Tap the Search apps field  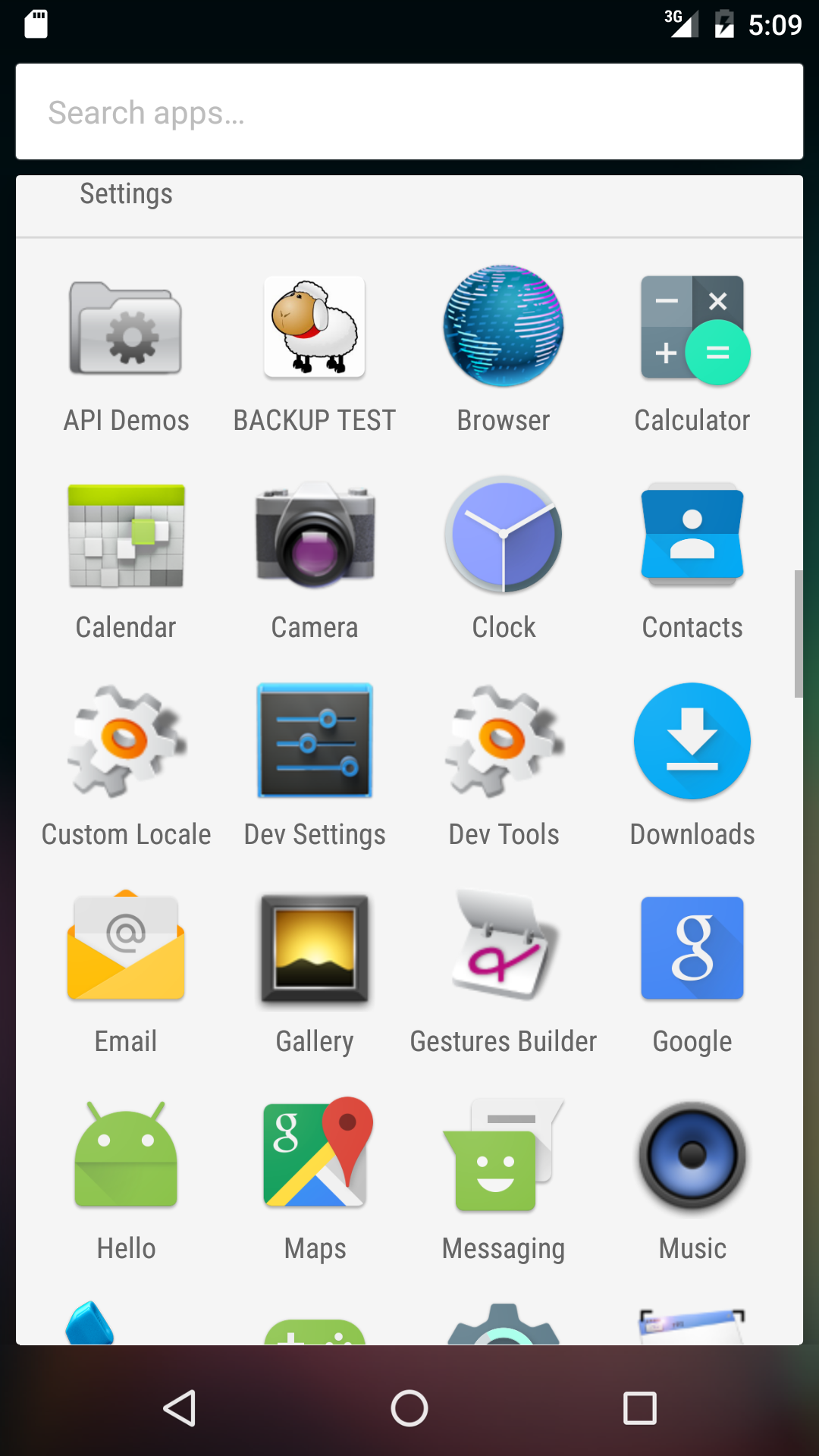point(409,112)
